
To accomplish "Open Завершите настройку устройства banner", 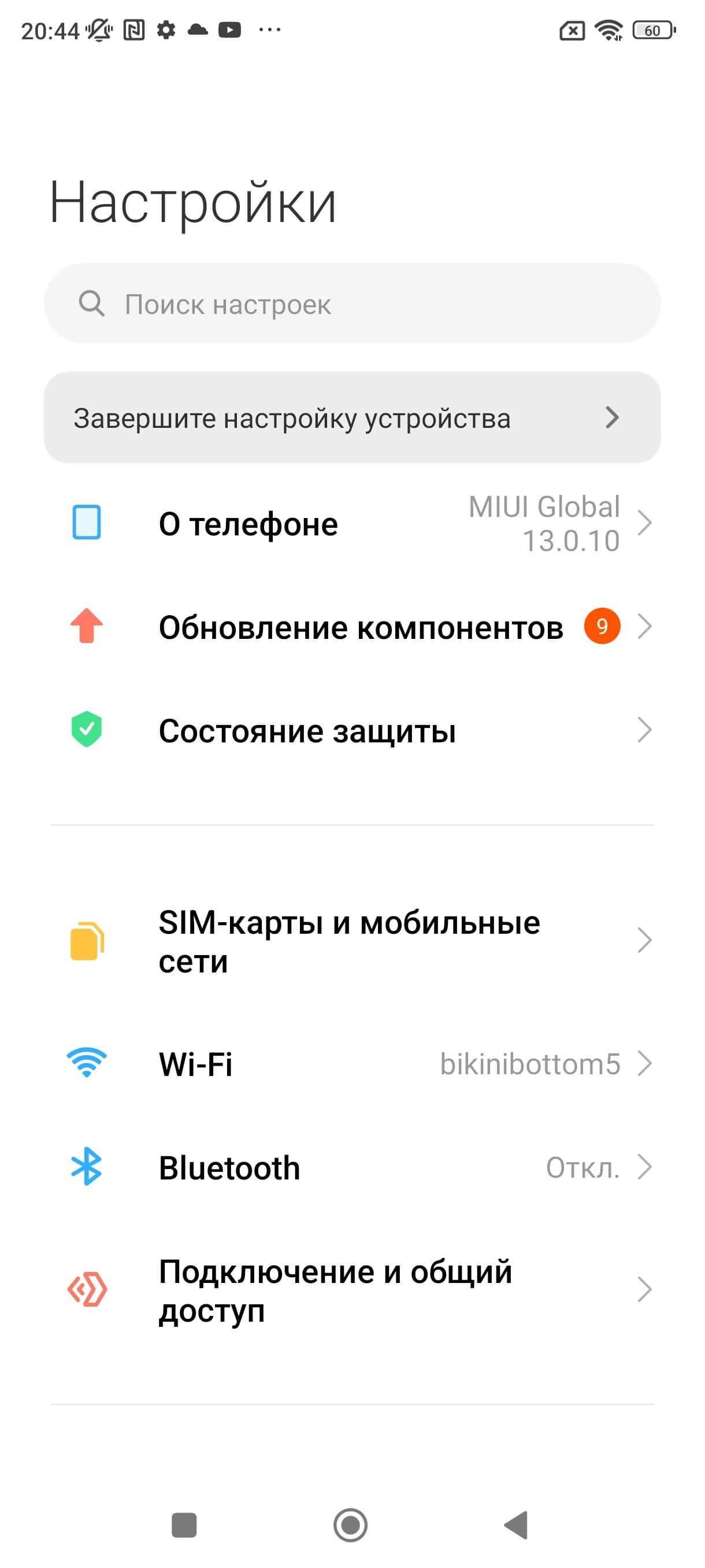I will [351, 417].
